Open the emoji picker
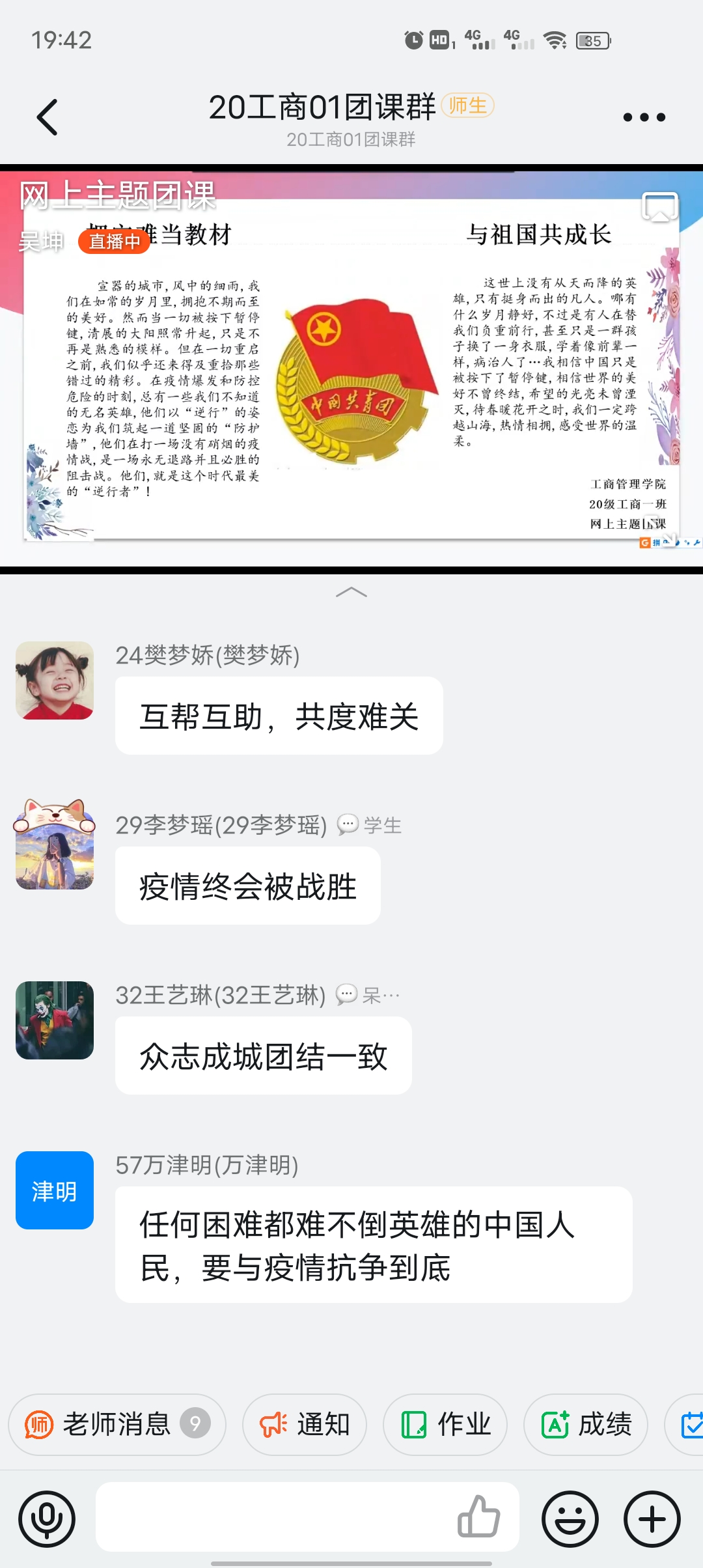The width and height of the screenshot is (703, 1568). click(570, 1519)
